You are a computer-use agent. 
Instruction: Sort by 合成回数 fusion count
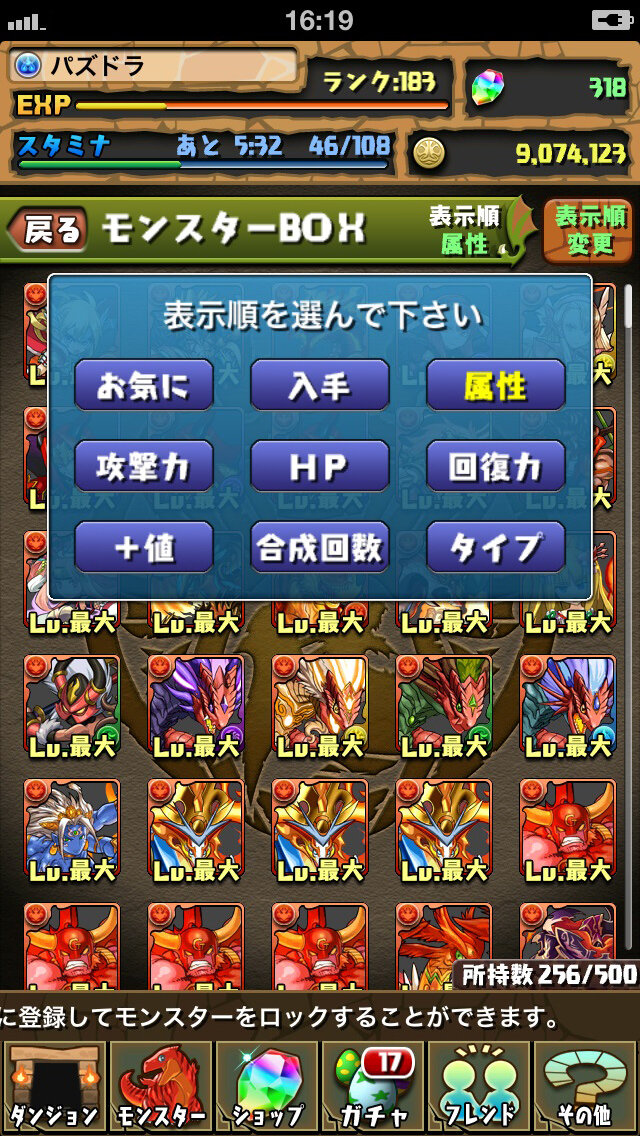(x=319, y=547)
